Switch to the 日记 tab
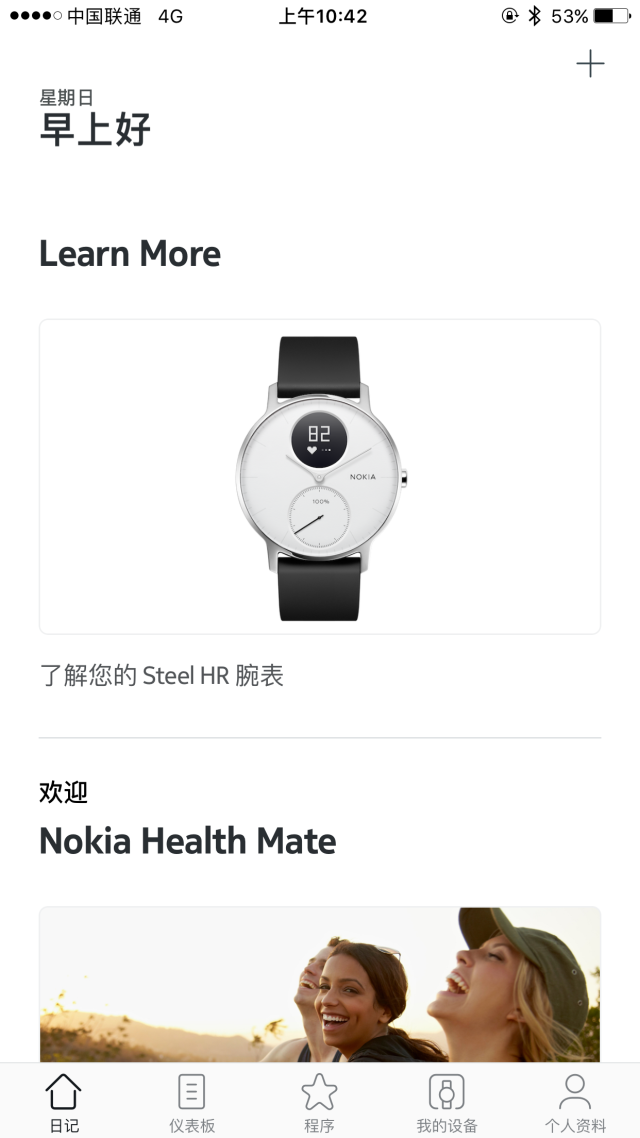 64,1101
